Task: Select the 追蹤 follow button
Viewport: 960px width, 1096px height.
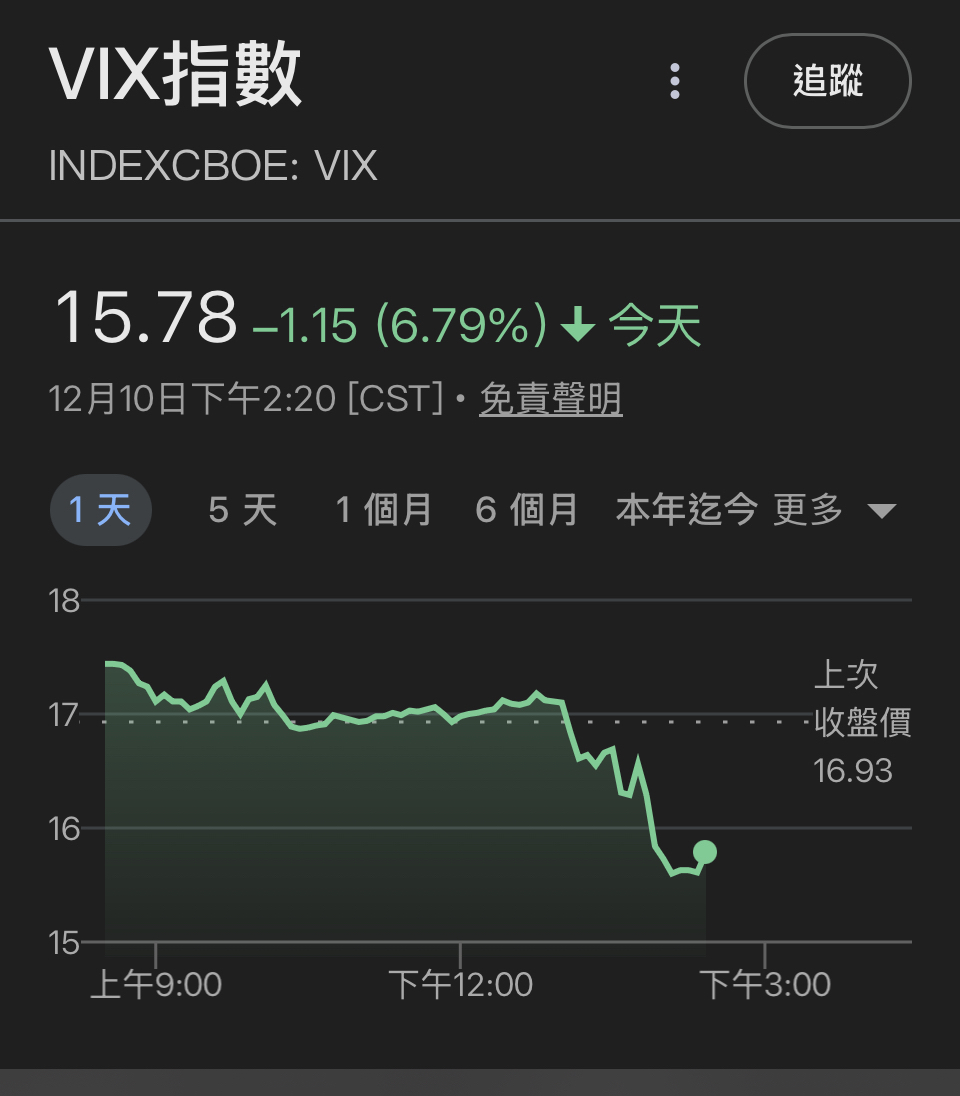Action: coord(828,81)
